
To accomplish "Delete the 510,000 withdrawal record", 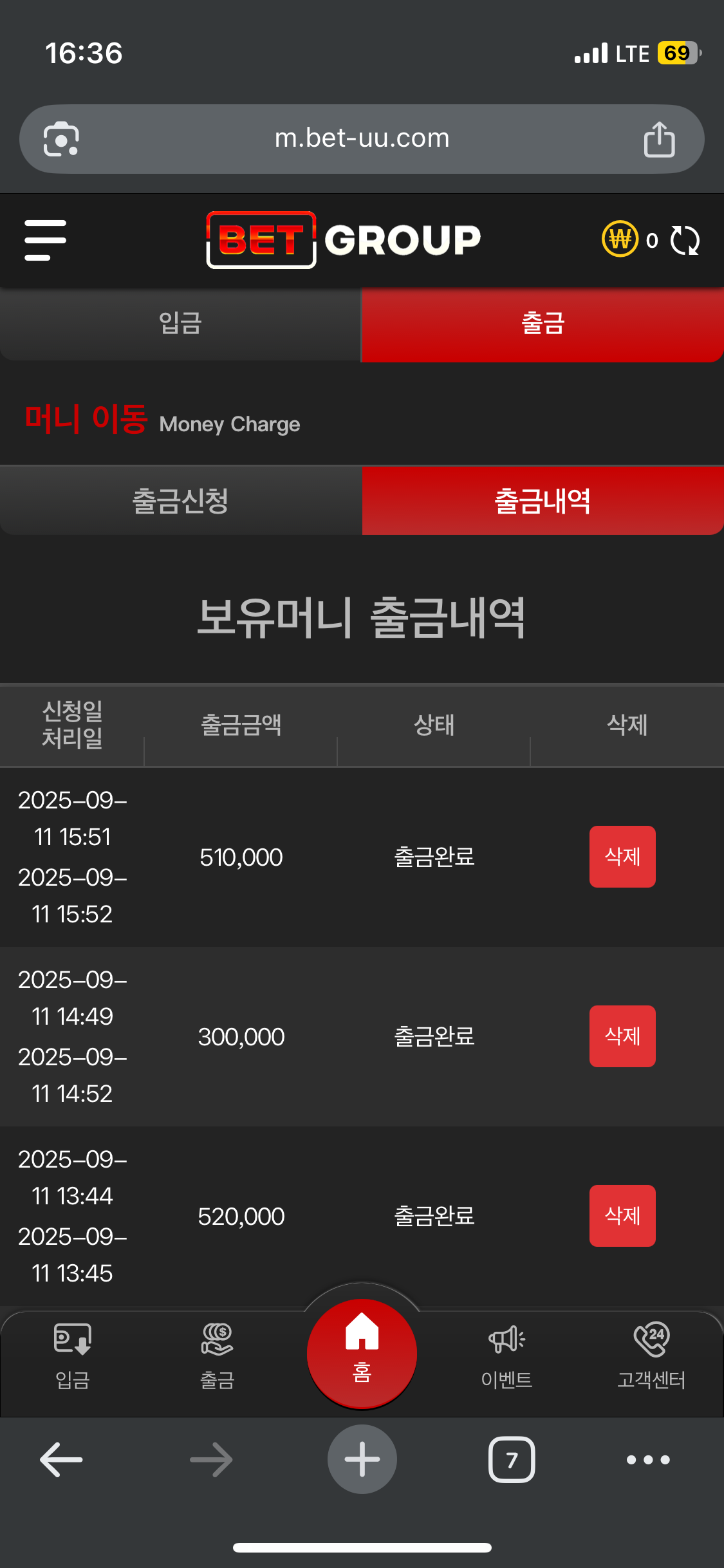I will pyautogui.click(x=622, y=857).
